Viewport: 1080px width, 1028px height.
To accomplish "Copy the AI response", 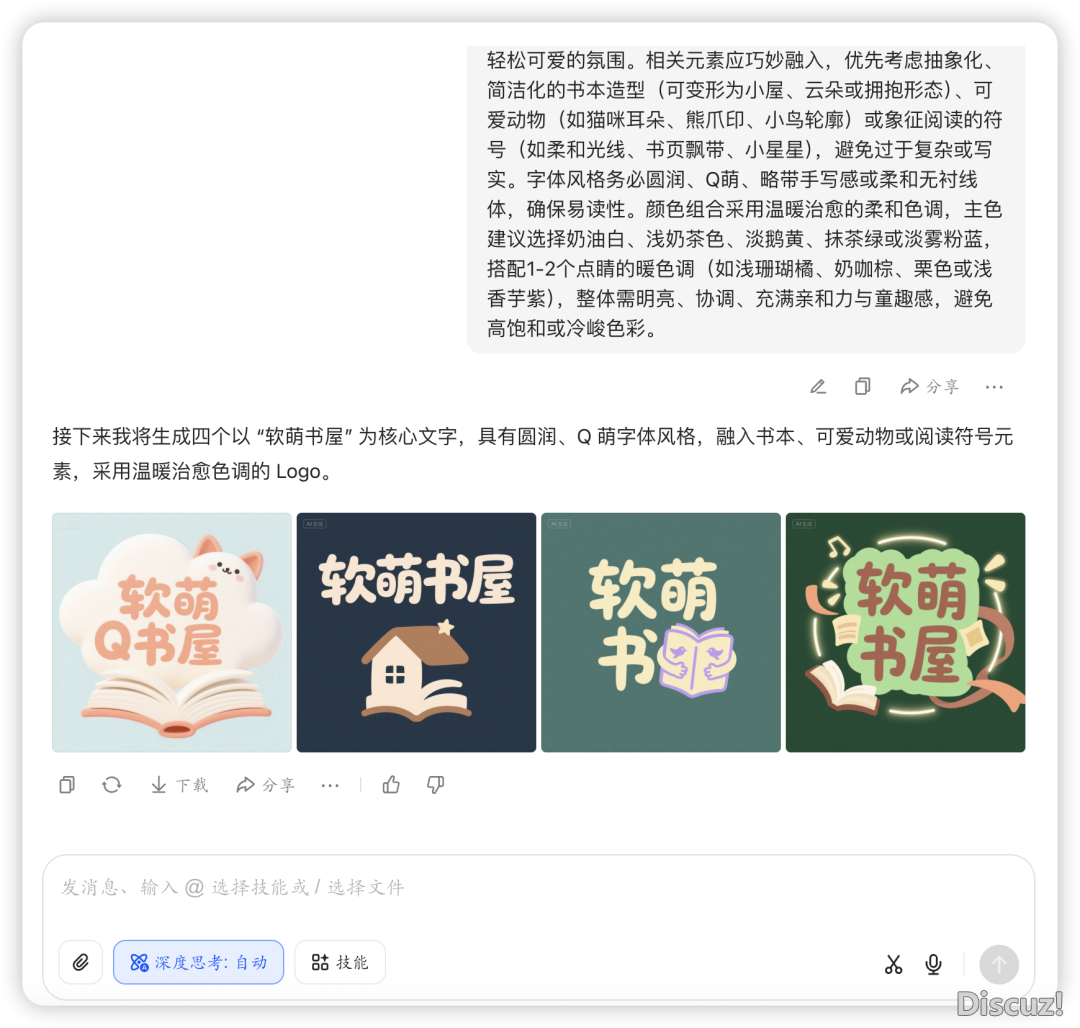I will click(67, 785).
